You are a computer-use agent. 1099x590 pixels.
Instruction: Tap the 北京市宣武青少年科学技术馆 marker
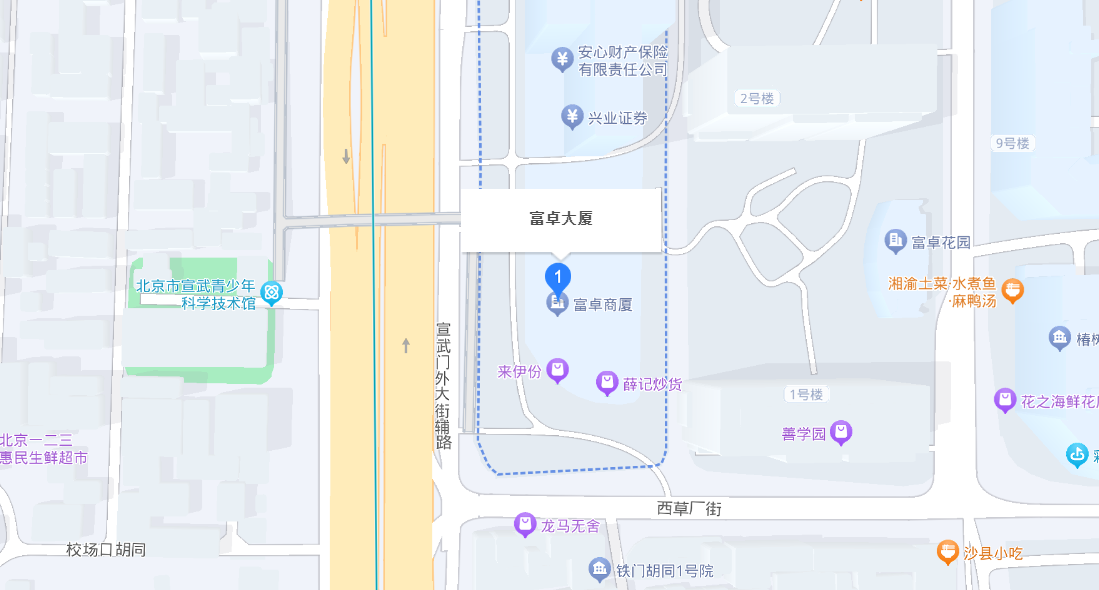tap(271, 294)
